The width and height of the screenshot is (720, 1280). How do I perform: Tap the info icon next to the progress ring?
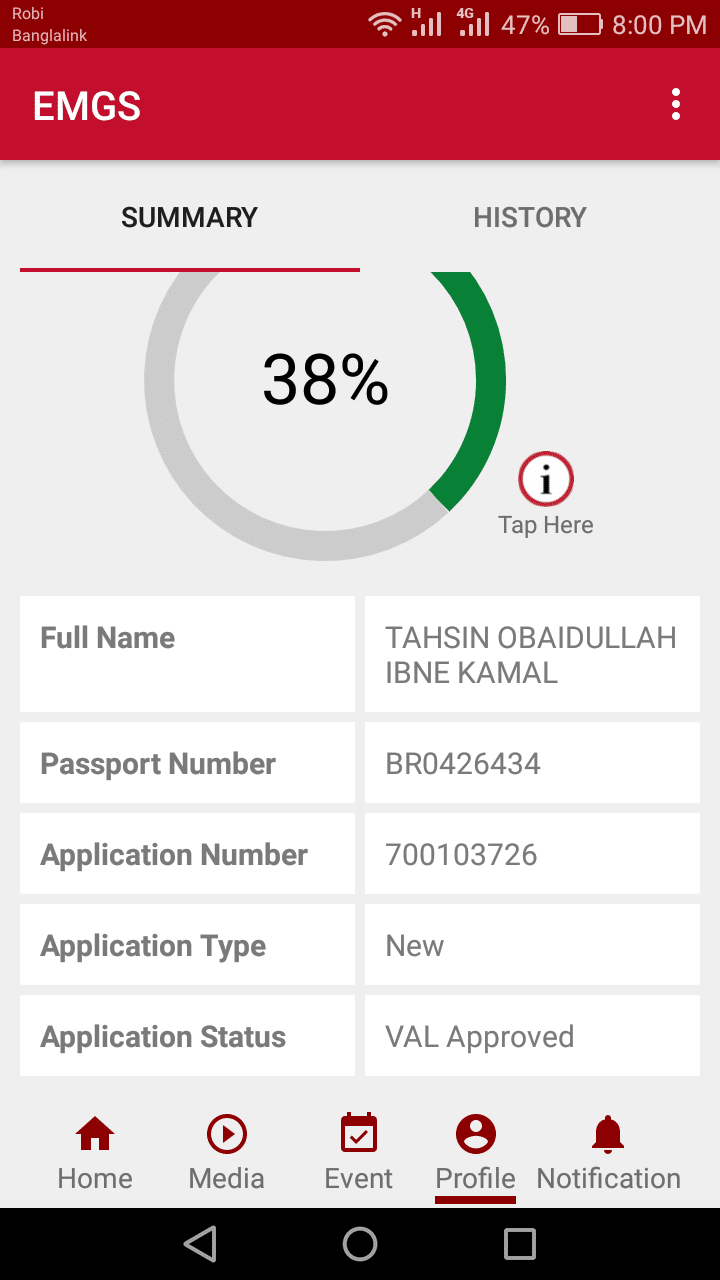tap(546, 481)
